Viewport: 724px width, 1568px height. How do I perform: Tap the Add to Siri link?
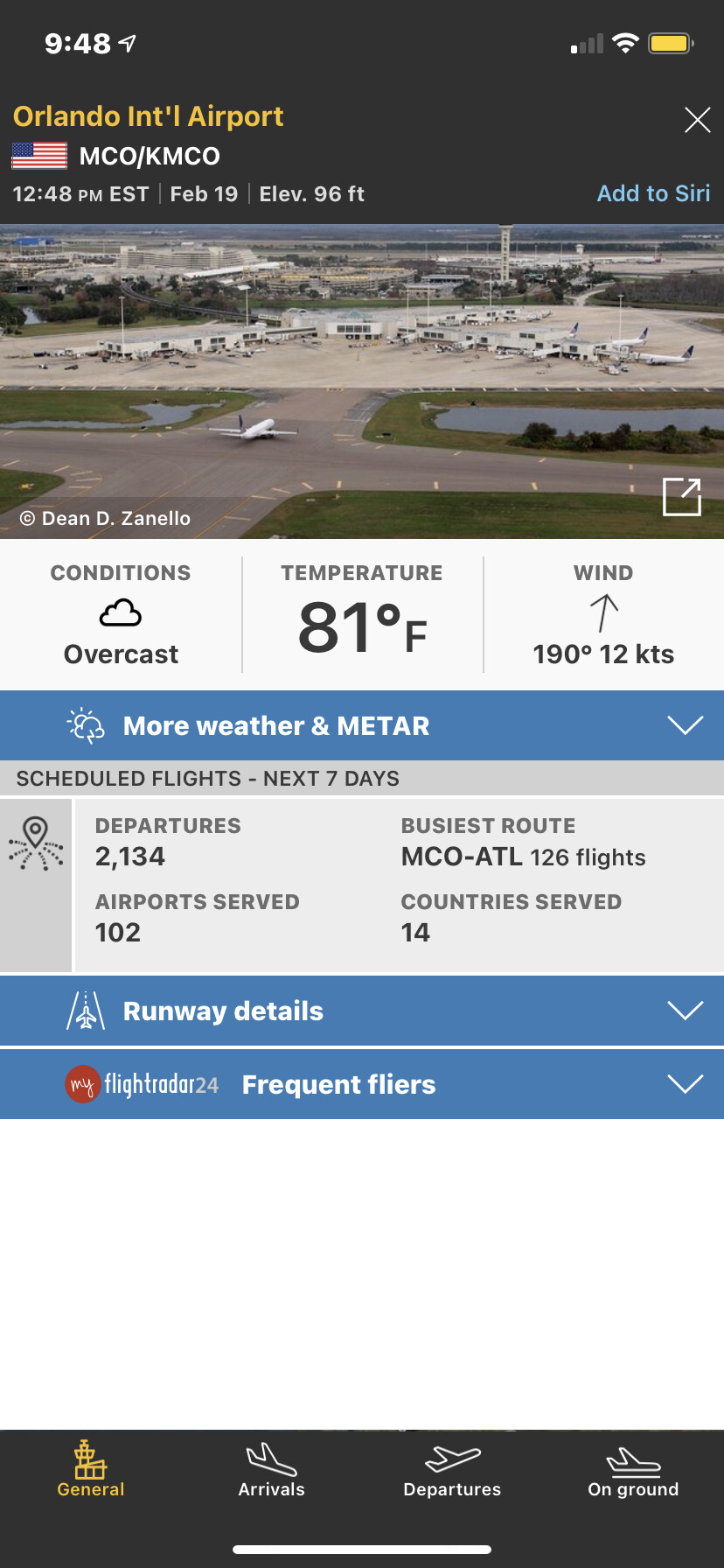653,193
